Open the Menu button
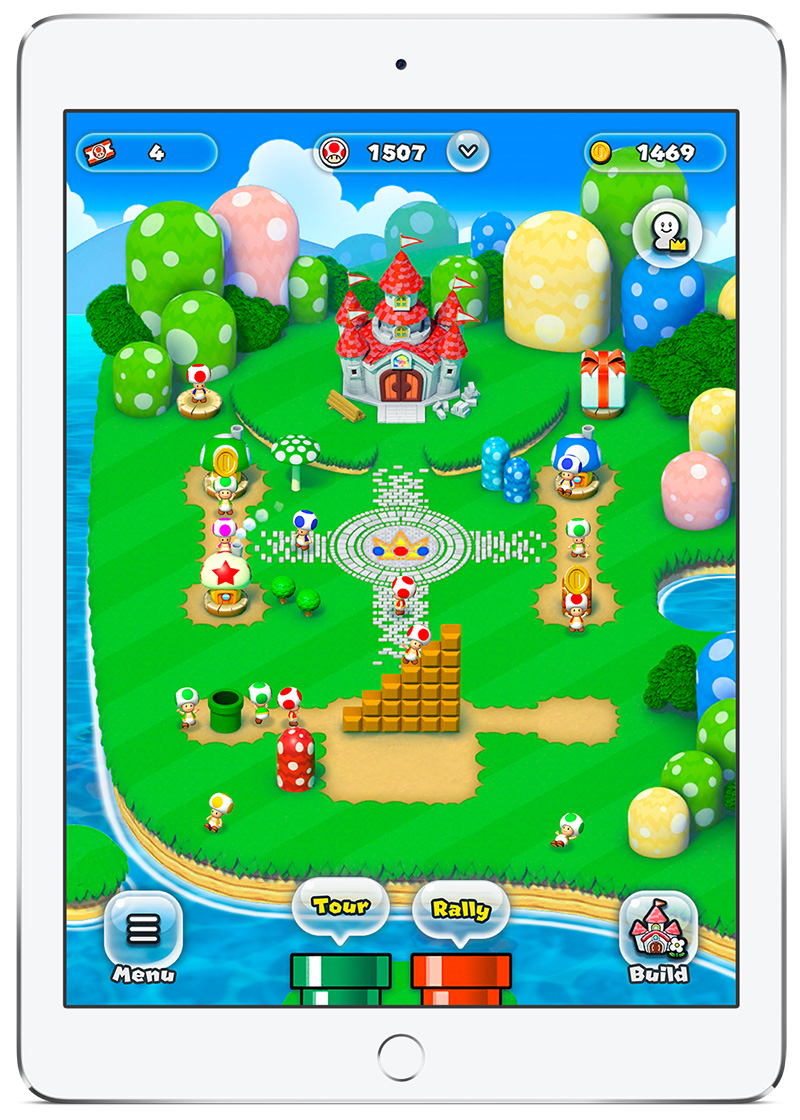This screenshot has width=800, height=1120. point(144,938)
